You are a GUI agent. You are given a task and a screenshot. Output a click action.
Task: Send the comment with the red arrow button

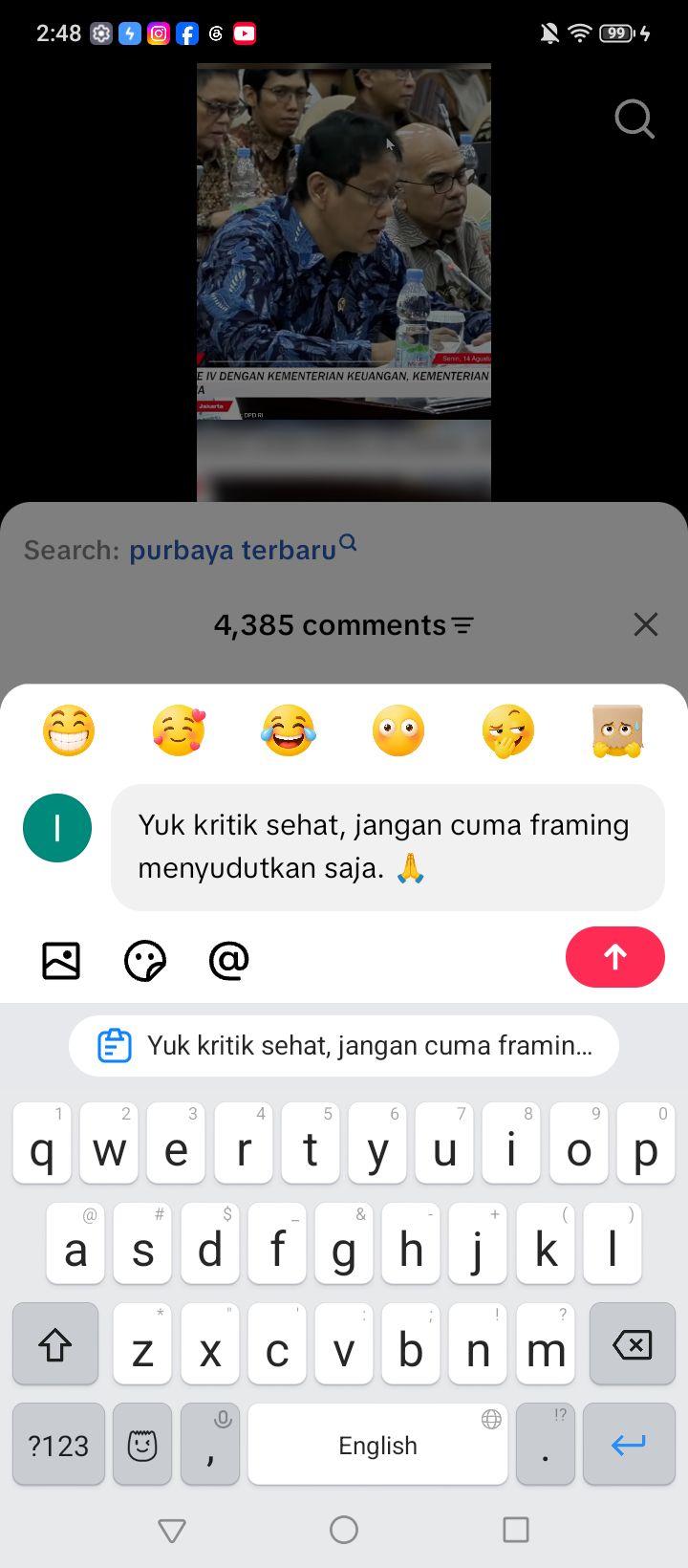(614, 957)
